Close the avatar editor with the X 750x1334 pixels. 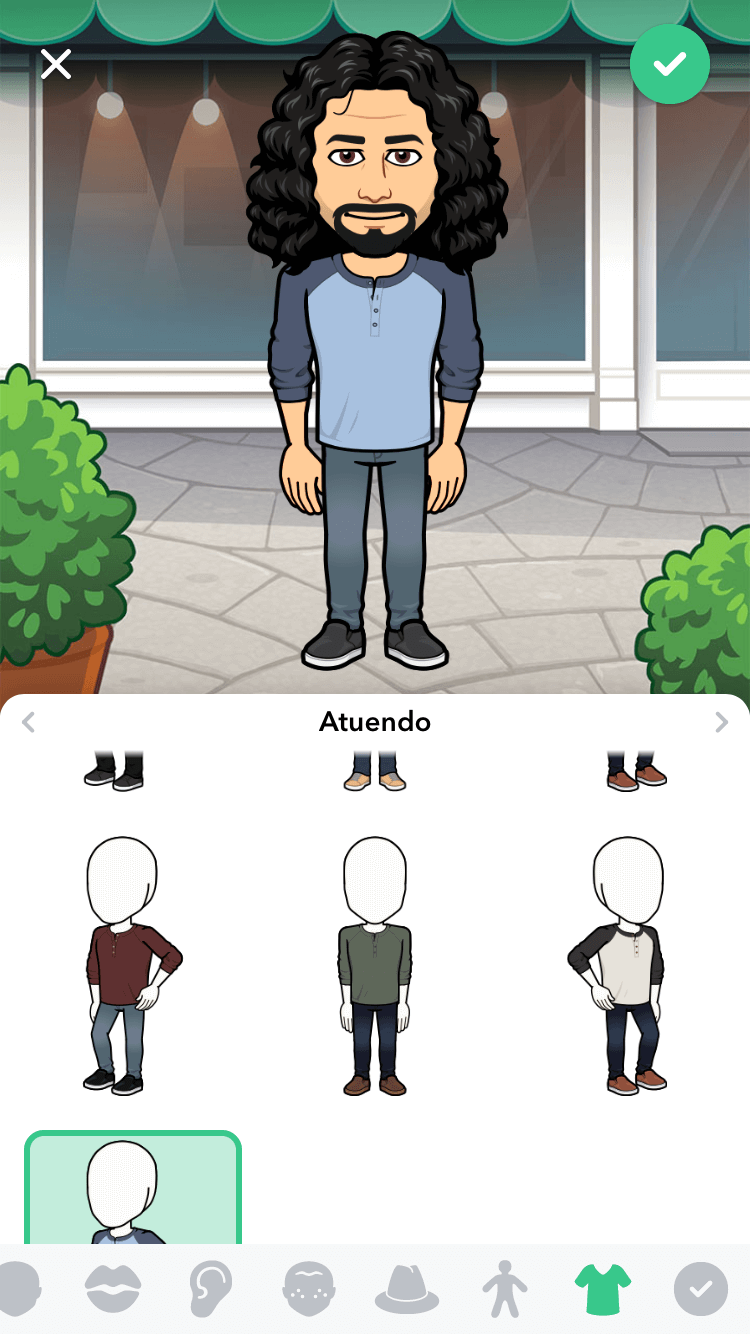(x=56, y=65)
